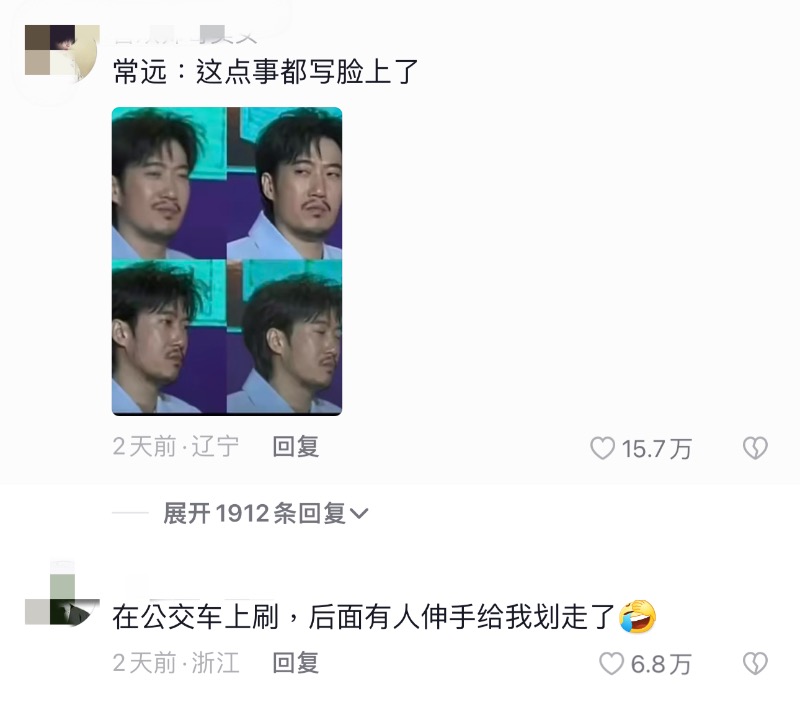Expand 展开1912条回复
Image resolution: width=800 pixels, height=707 pixels.
coord(266,514)
